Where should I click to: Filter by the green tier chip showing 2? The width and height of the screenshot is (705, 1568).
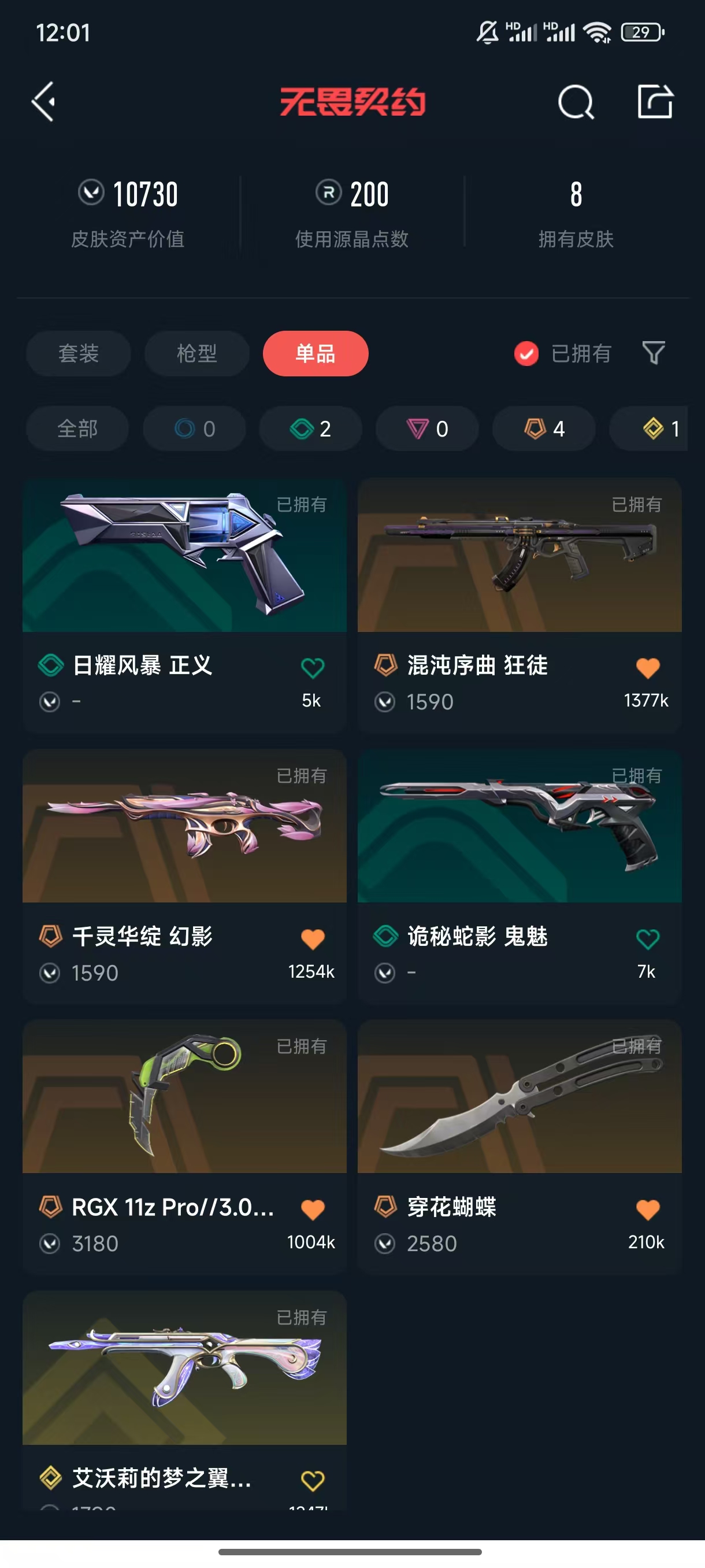[x=311, y=428]
